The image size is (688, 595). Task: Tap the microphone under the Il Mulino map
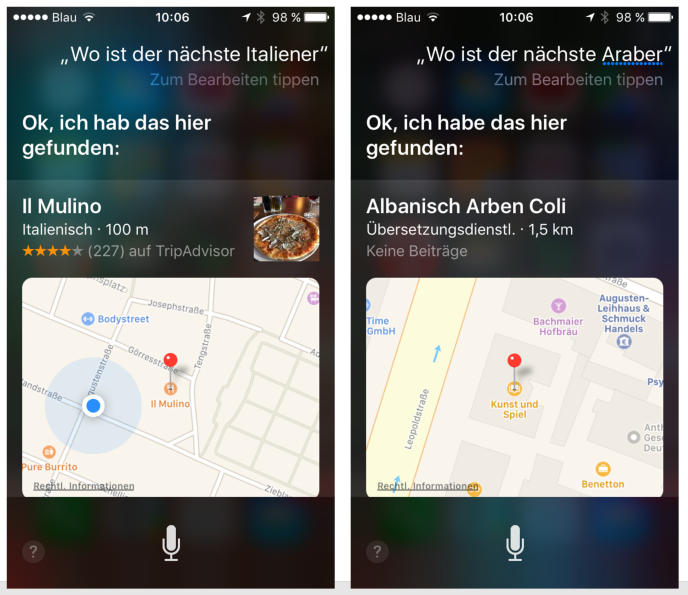[x=171, y=543]
